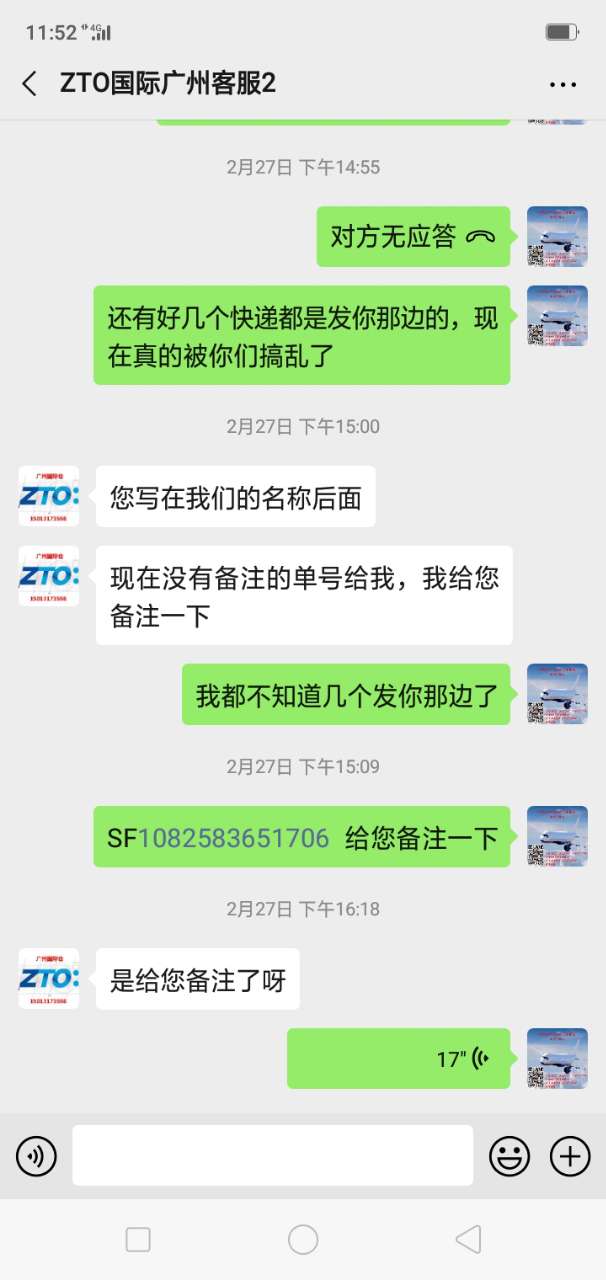
Task: Tap tracking number 1082583651706 link
Action: pyautogui.click(x=234, y=838)
